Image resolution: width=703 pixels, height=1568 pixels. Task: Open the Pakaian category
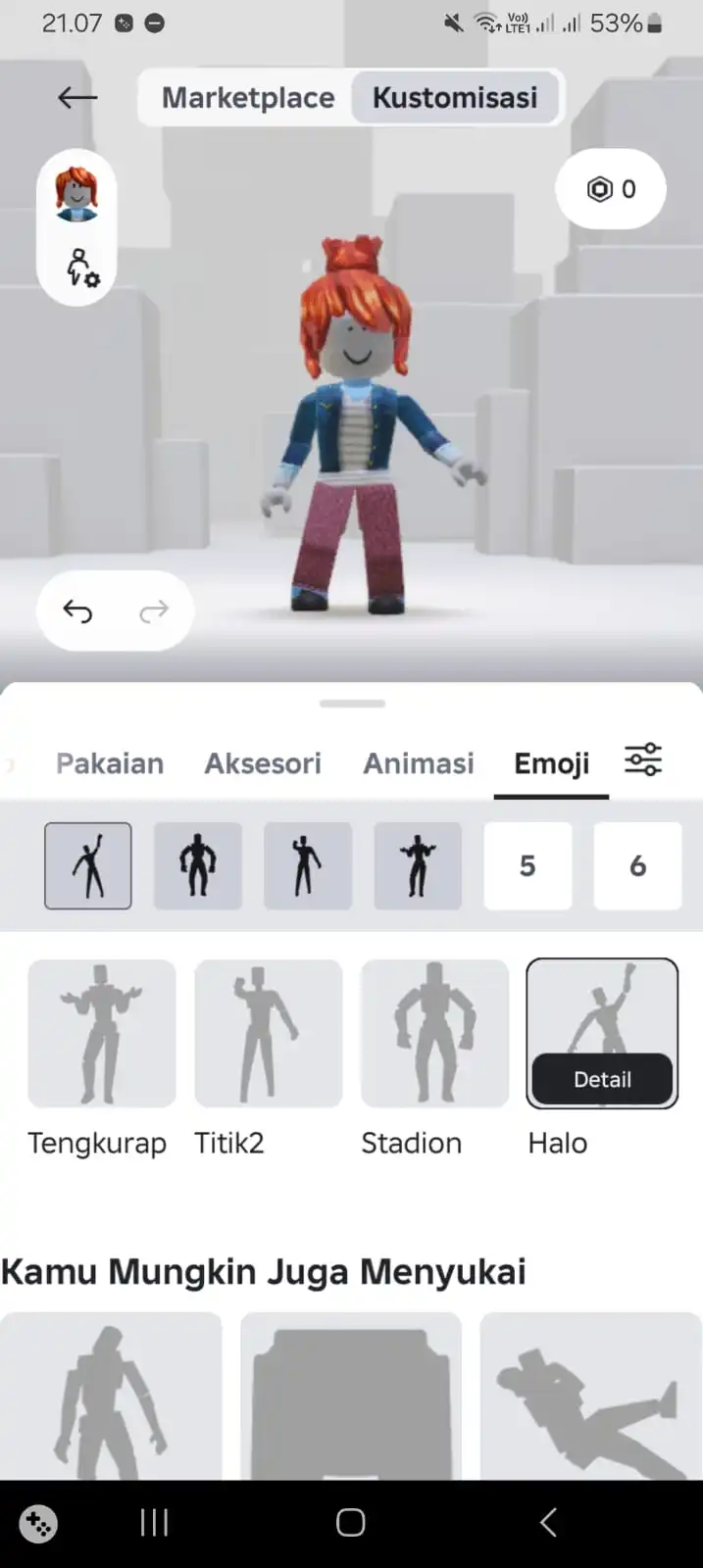tap(110, 763)
